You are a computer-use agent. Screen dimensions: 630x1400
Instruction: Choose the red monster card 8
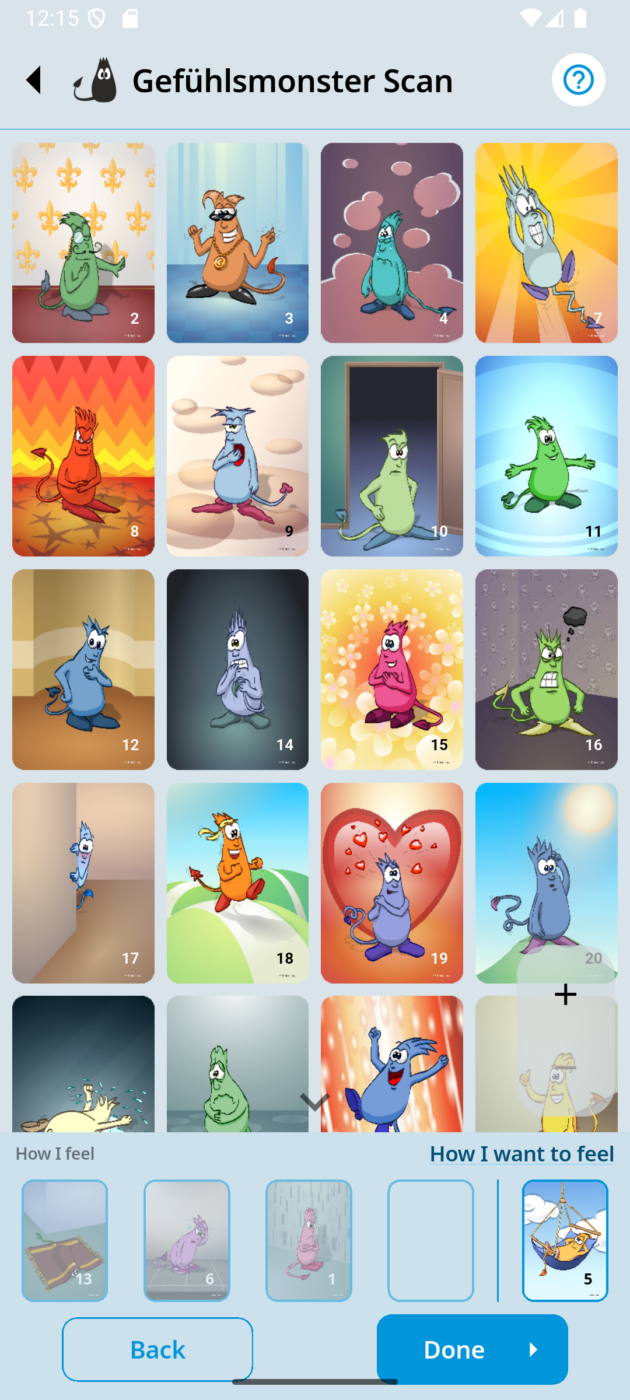tap(83, 456)
